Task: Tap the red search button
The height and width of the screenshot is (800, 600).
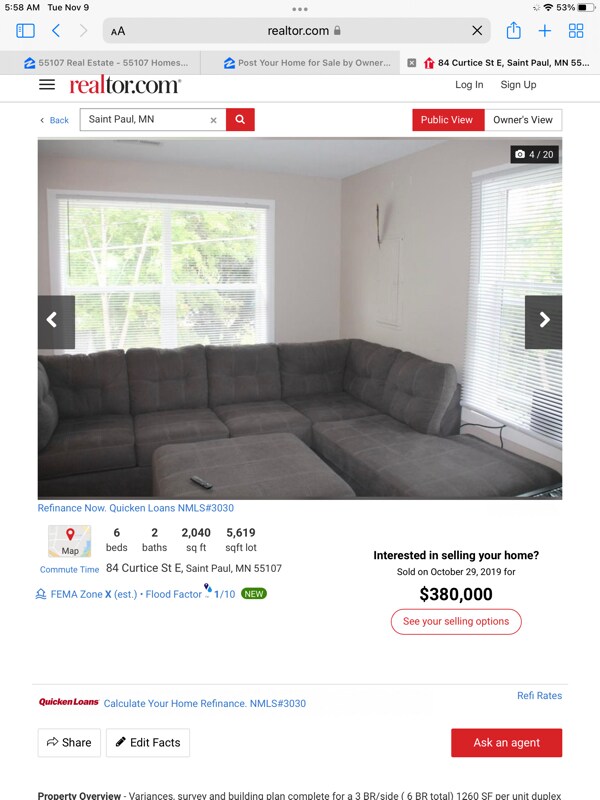Action: 240,120
